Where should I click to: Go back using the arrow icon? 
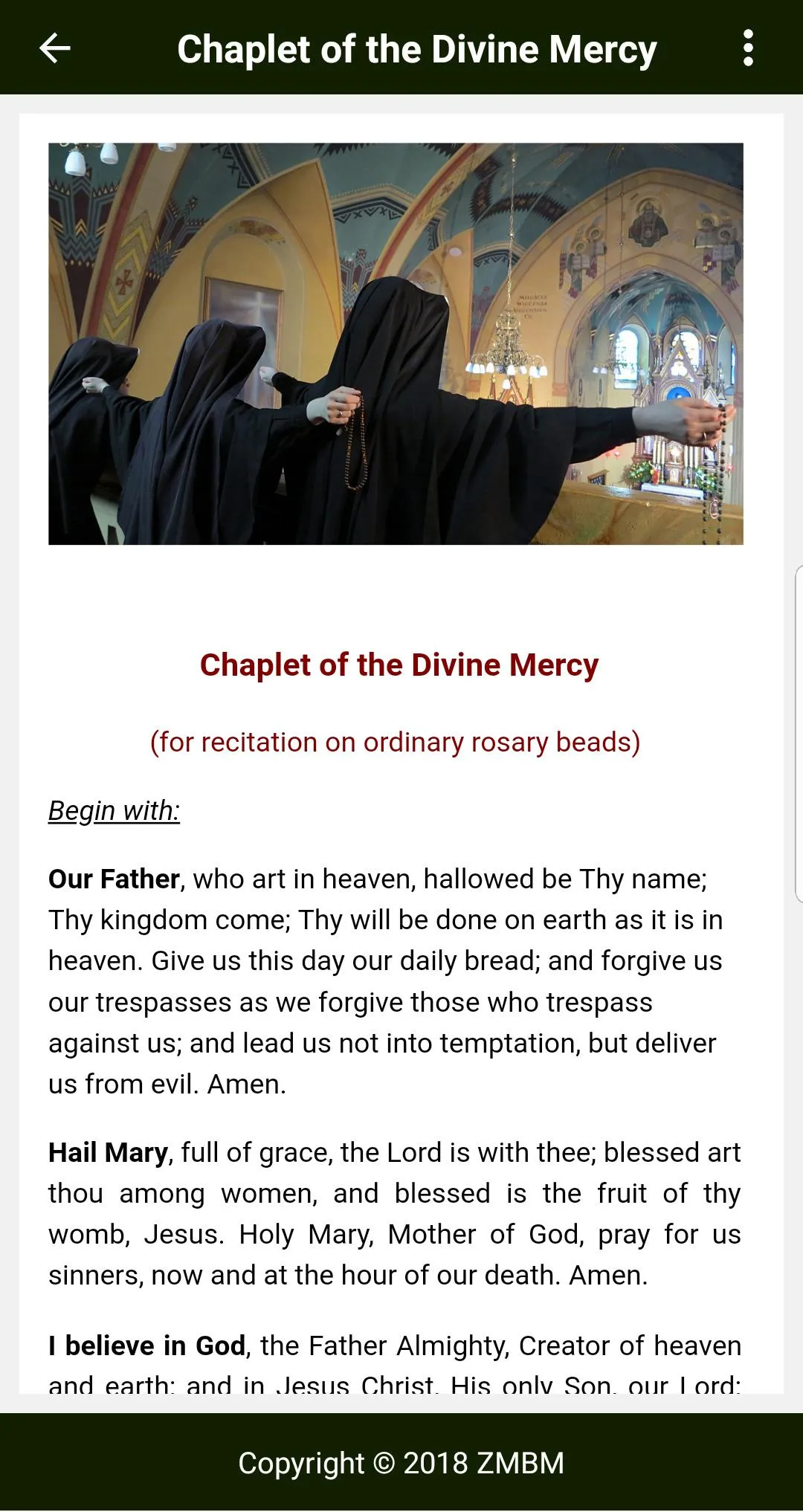click(54, 48)
